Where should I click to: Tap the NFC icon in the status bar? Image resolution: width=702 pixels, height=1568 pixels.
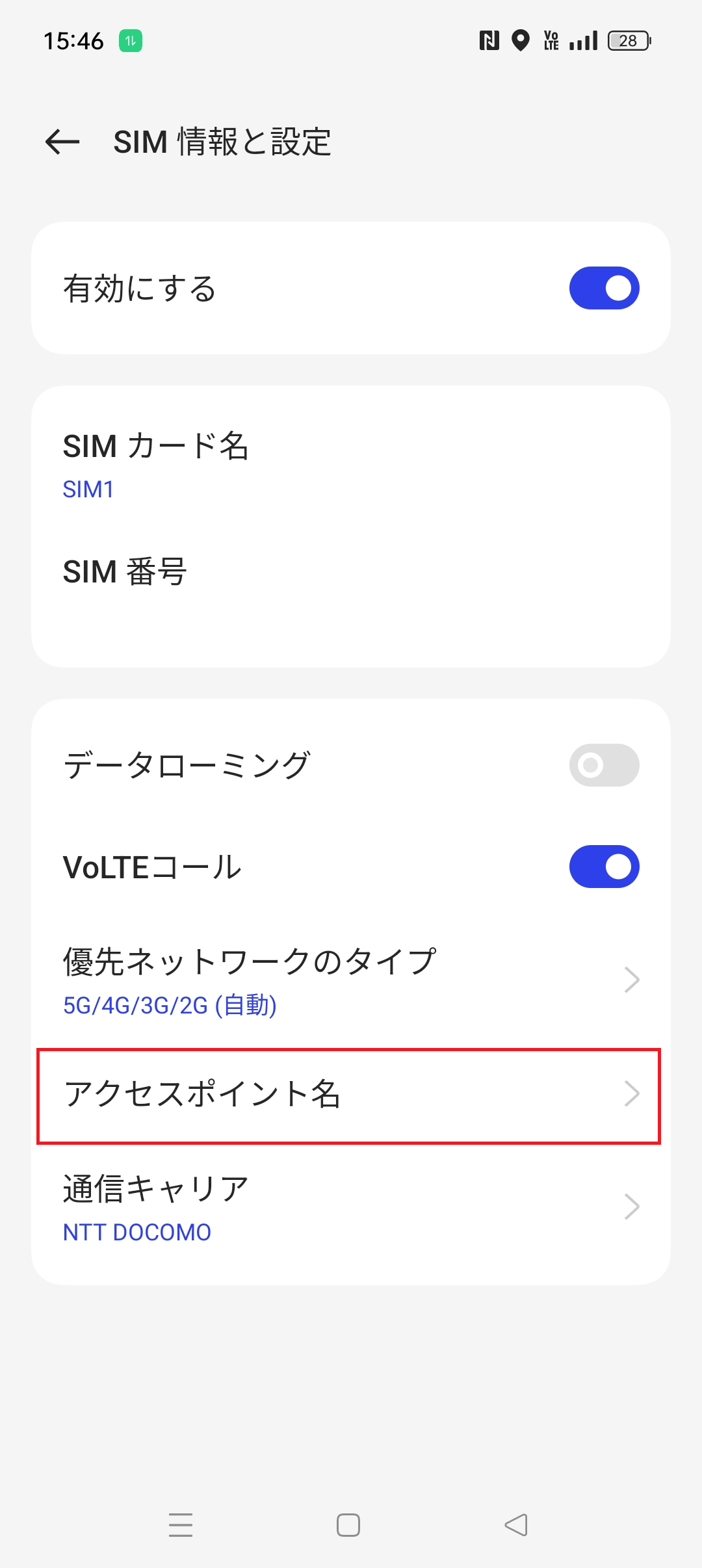pyautogui.click(x=489, y=40)
